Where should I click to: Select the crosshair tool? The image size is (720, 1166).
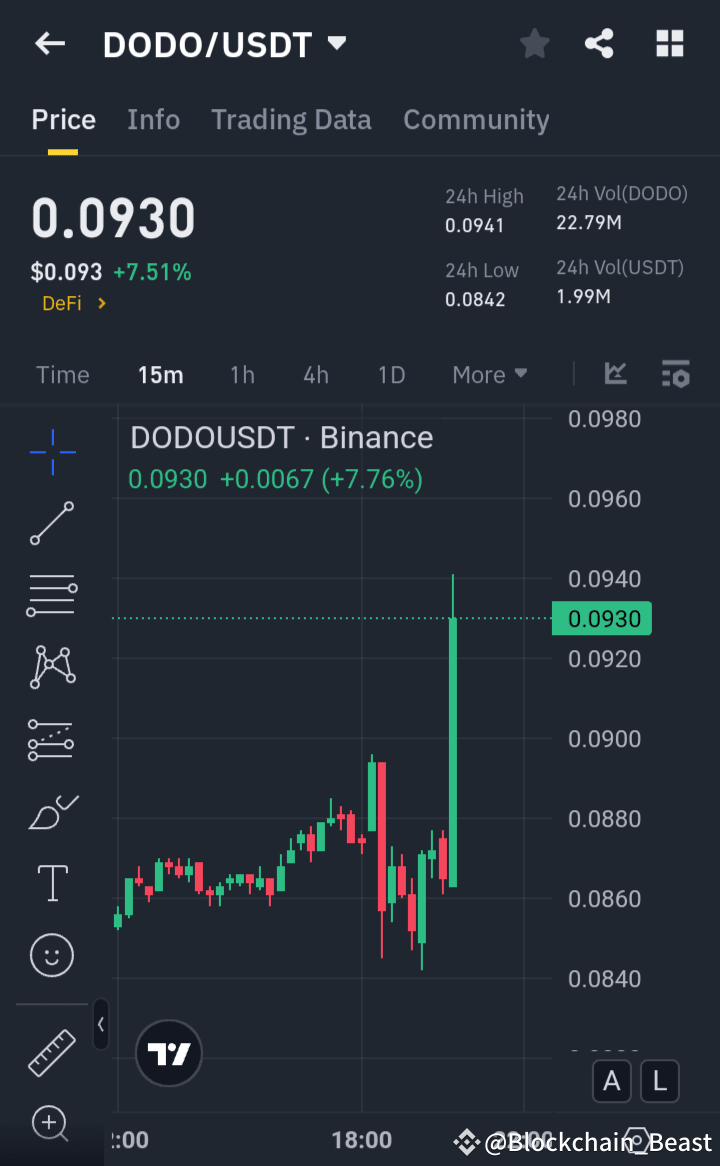pos(51,452)
